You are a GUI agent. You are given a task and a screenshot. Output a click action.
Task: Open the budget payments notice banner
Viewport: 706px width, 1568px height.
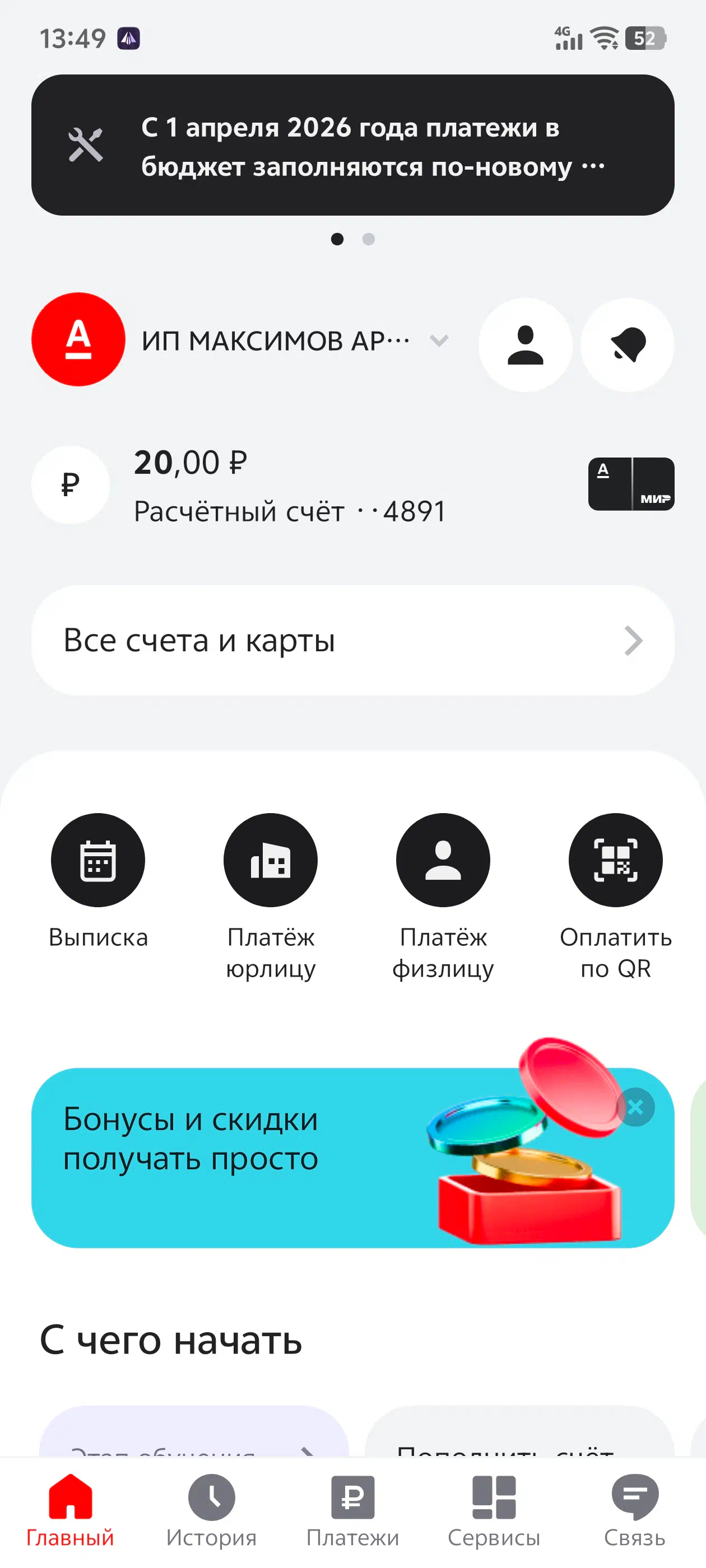(352, 145)
